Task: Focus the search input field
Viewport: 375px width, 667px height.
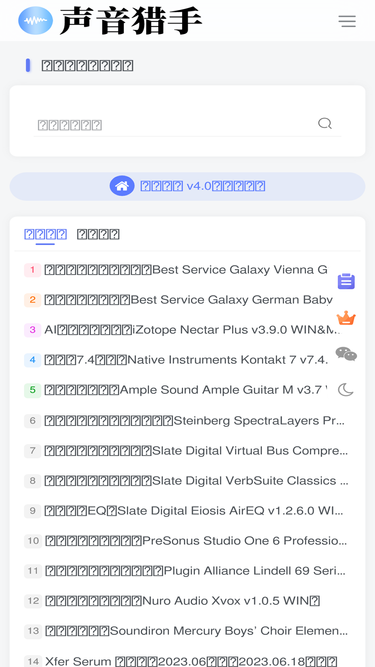Action: (x=174, y=125)
